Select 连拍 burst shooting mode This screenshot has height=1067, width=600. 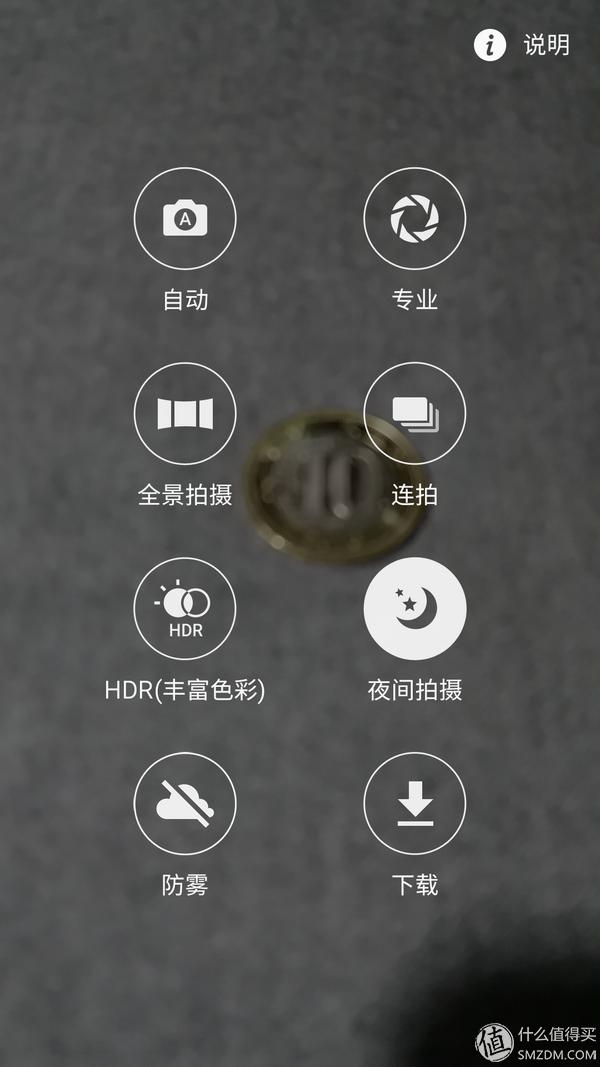click(415, 414)
